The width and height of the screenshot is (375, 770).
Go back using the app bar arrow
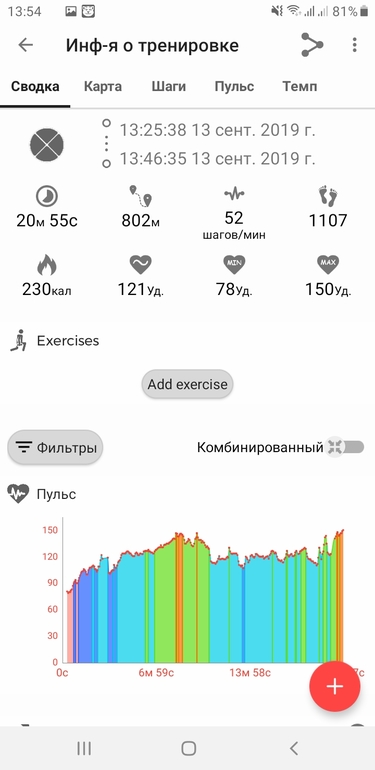[x=26, y=45]
